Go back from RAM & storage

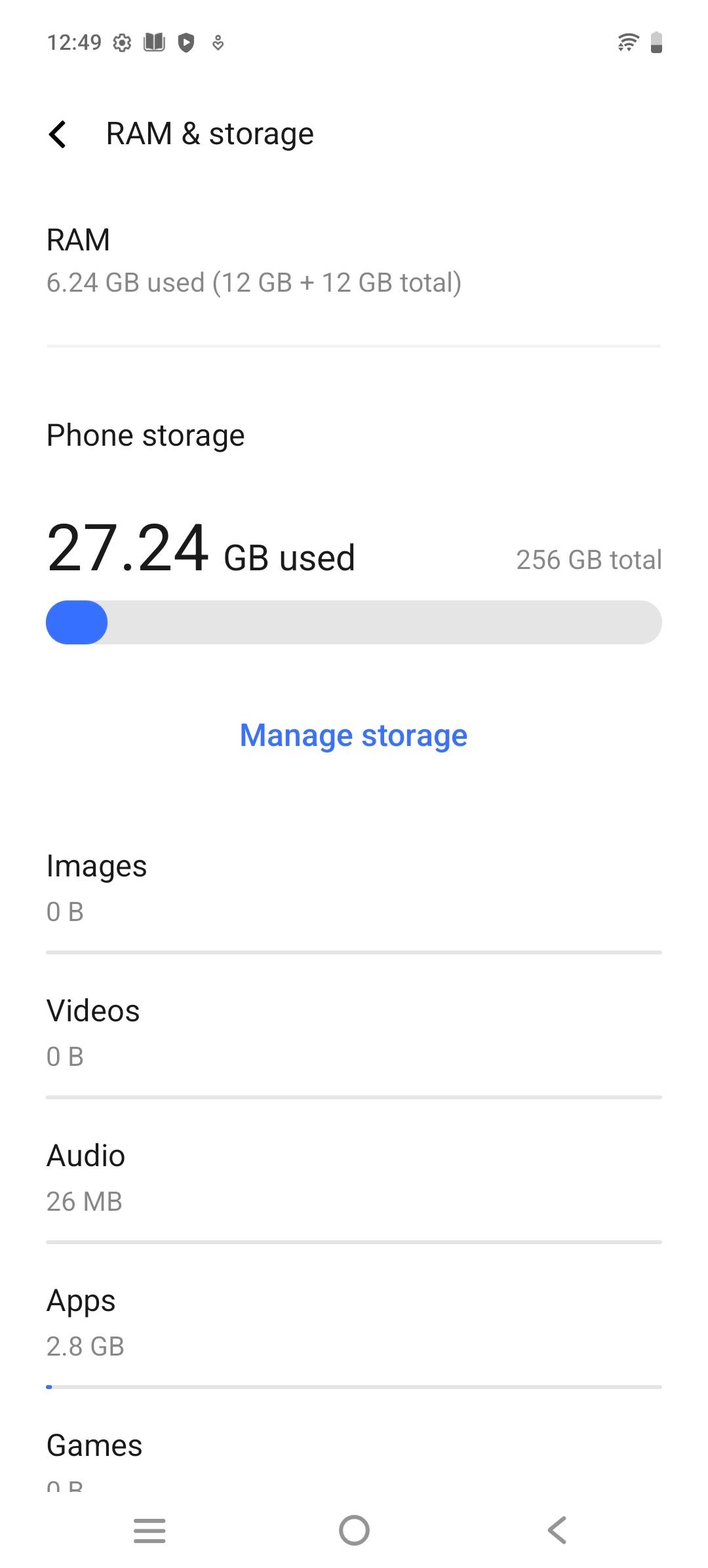[58, 134]
